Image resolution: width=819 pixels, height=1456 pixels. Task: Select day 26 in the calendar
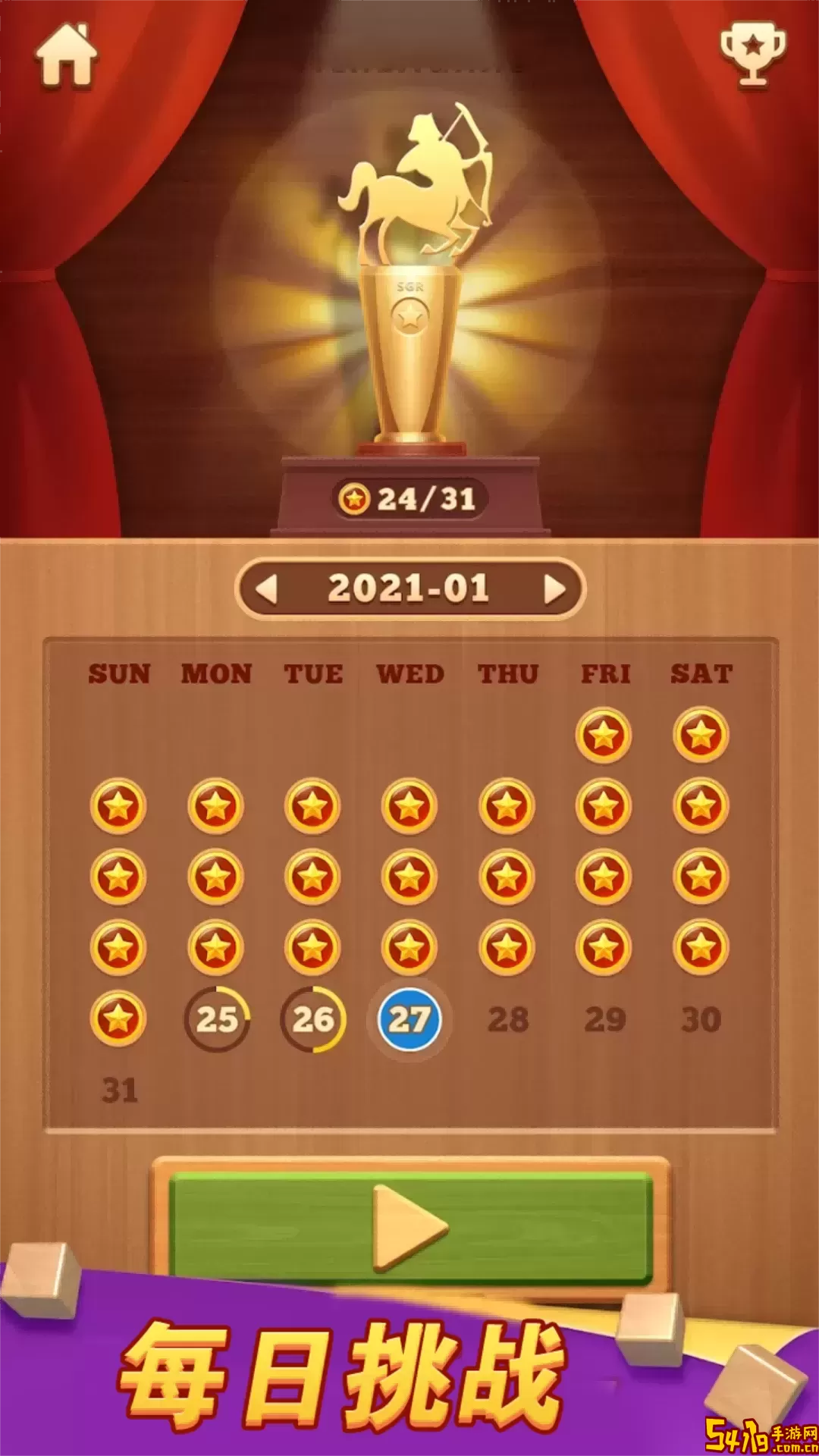coord(313,1018)
